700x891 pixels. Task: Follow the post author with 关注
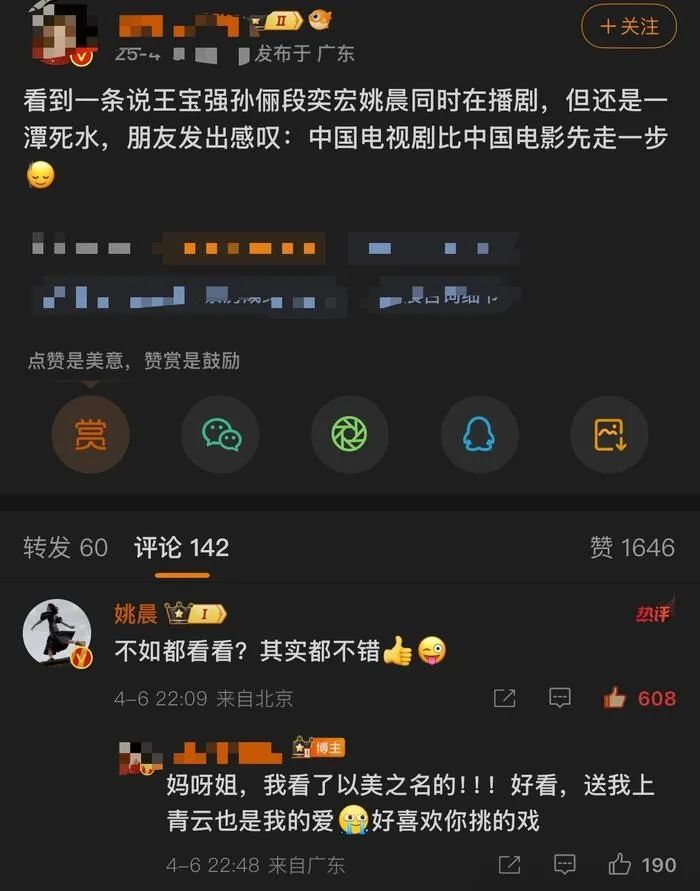629,27
